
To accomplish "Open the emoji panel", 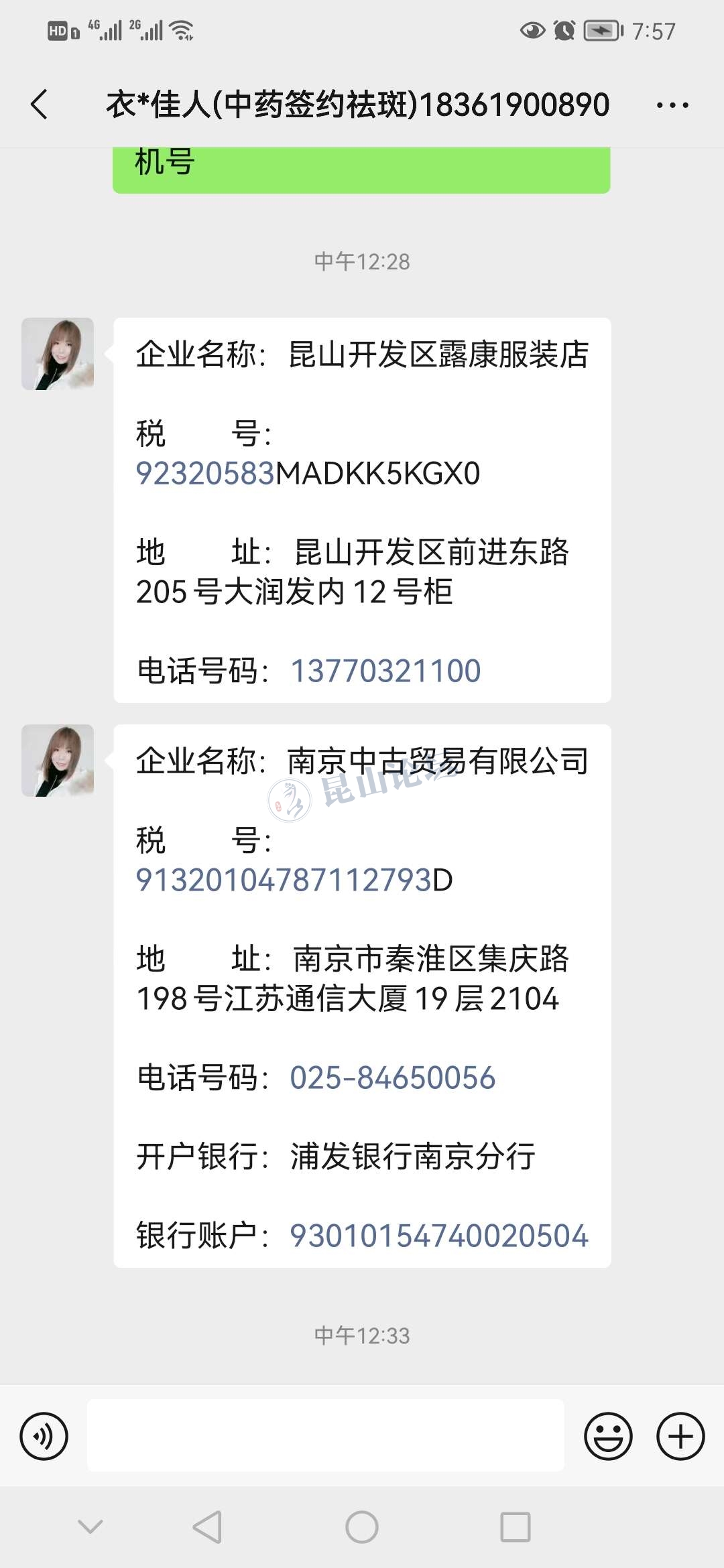I will 608,1436.
